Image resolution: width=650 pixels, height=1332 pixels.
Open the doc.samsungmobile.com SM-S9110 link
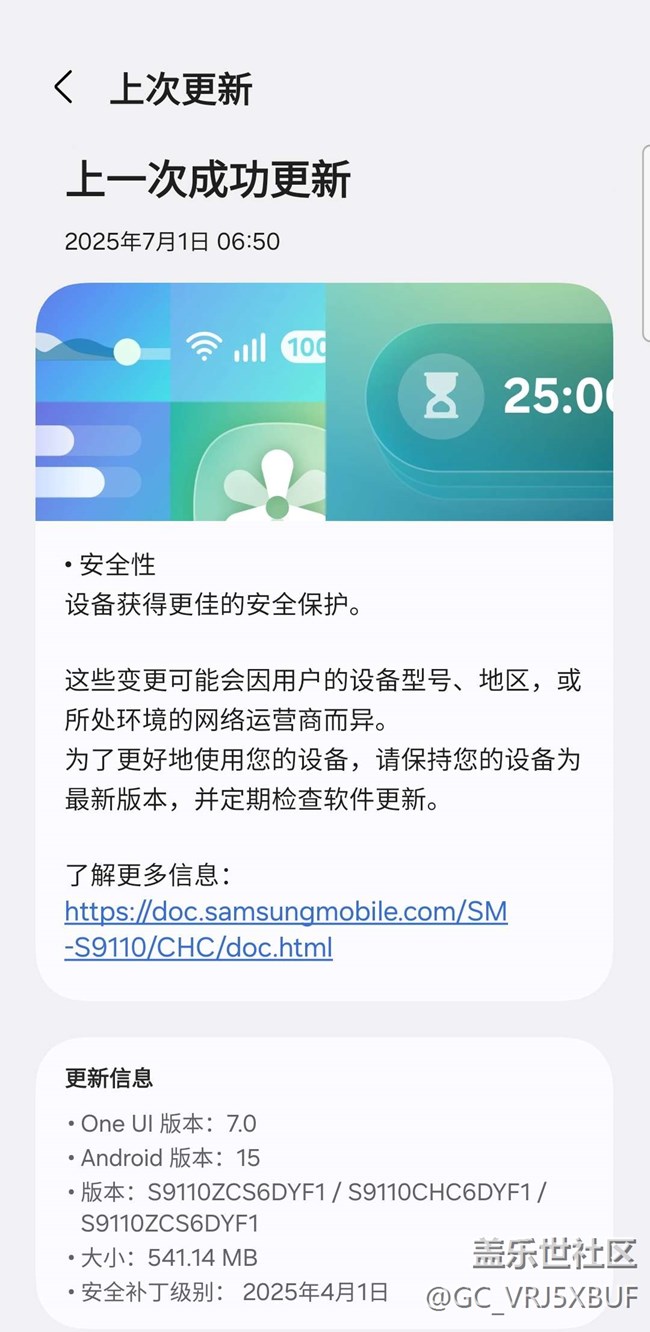(286, 929)
